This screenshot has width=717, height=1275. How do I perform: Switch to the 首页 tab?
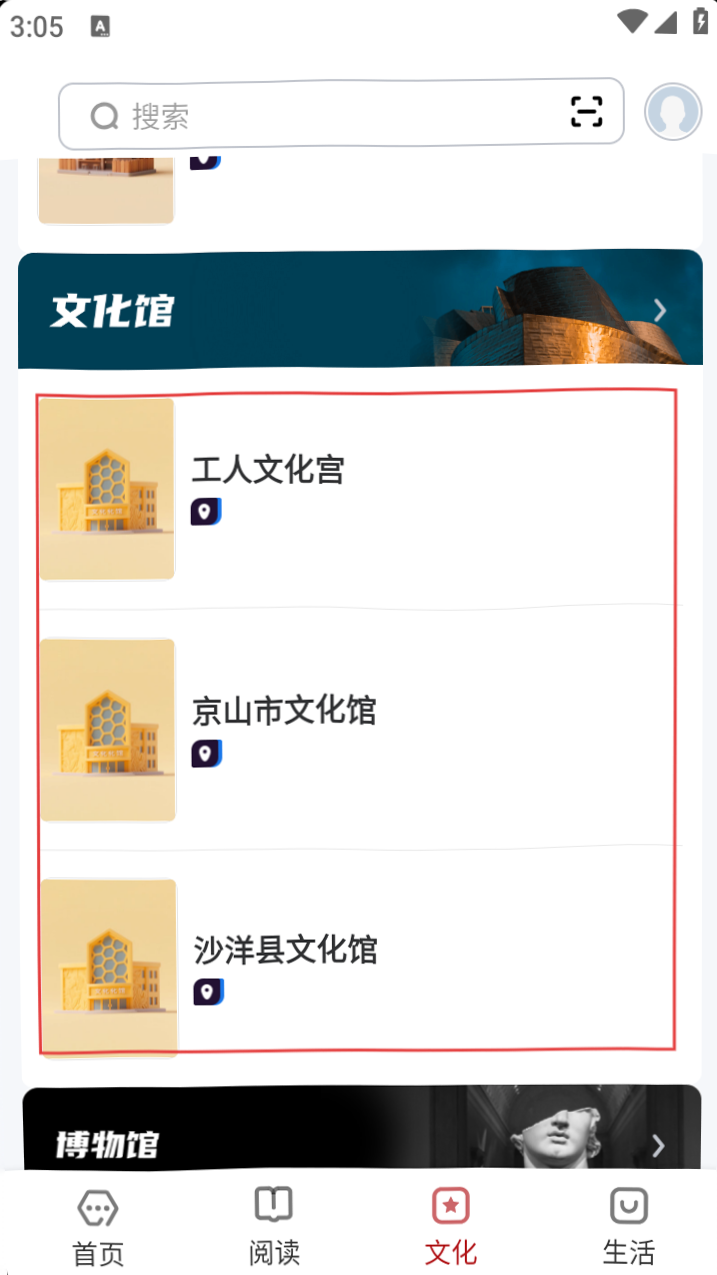pos(98,1226)
